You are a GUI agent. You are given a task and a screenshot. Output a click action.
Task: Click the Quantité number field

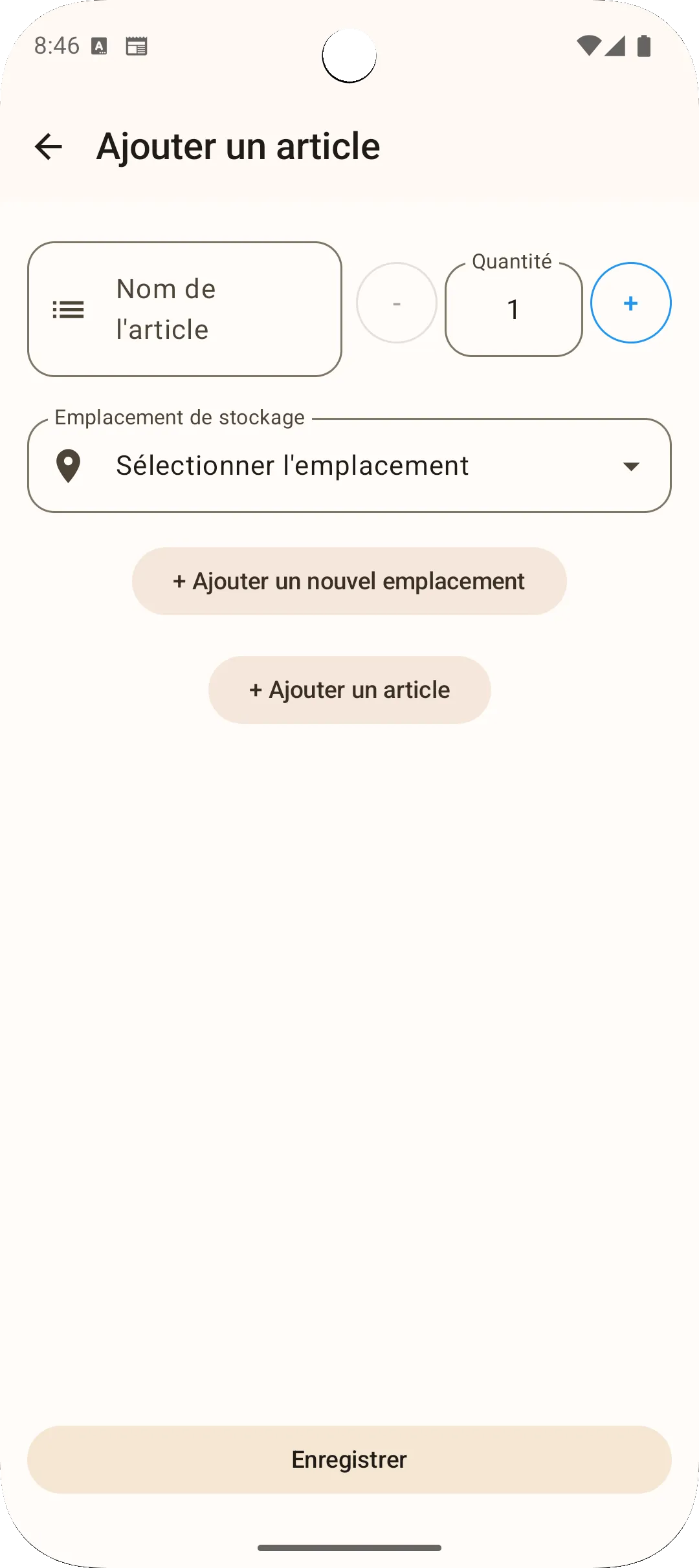(513, 310)
